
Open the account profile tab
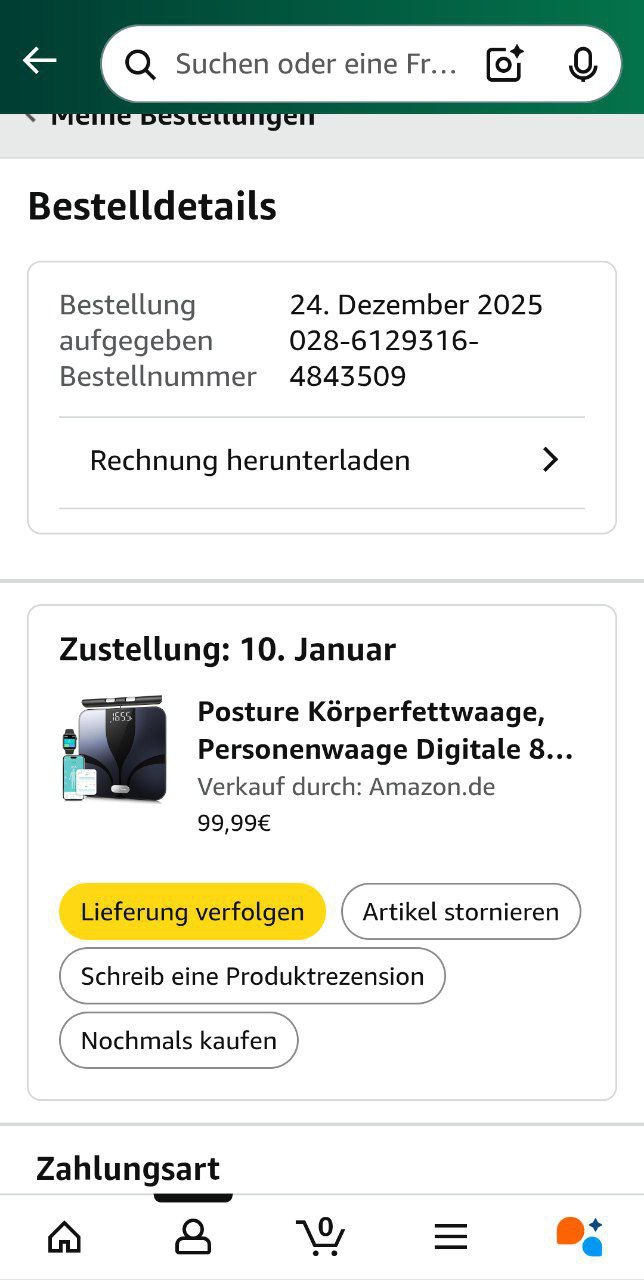tap(193, 1237)
